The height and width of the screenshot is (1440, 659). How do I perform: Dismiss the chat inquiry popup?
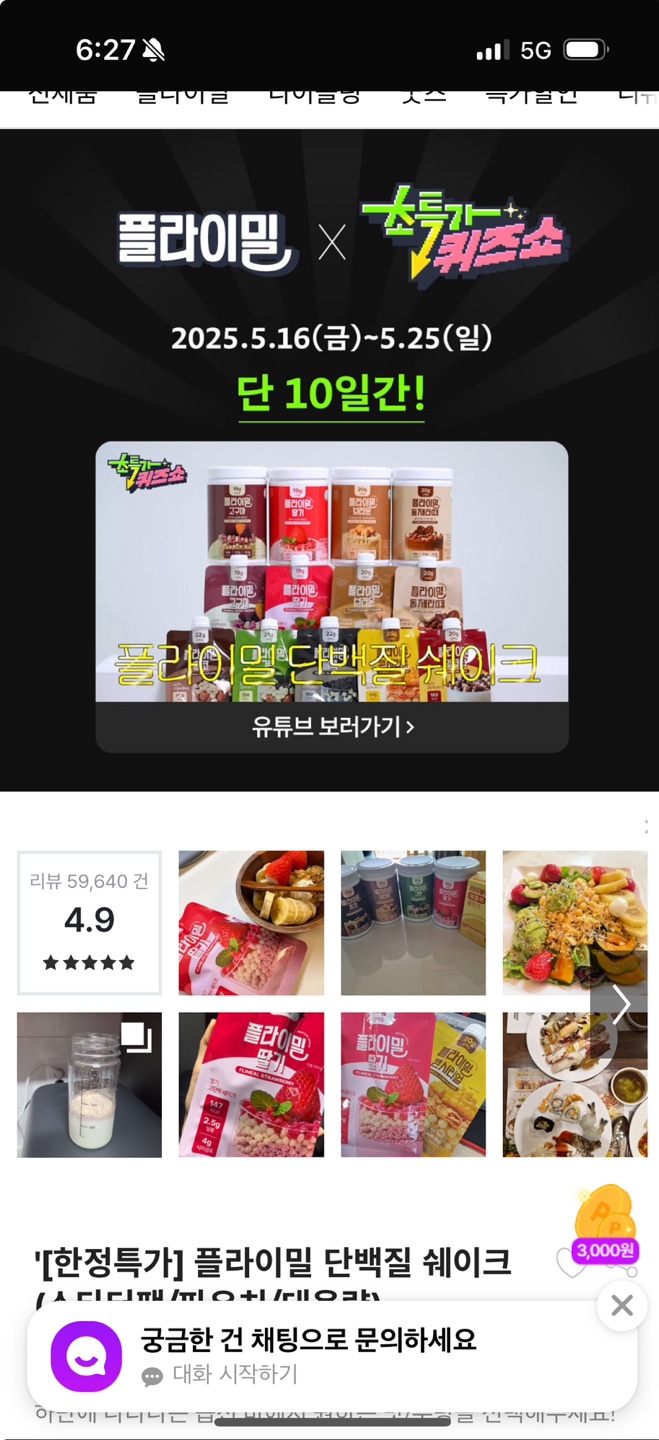coord(622,1305)
